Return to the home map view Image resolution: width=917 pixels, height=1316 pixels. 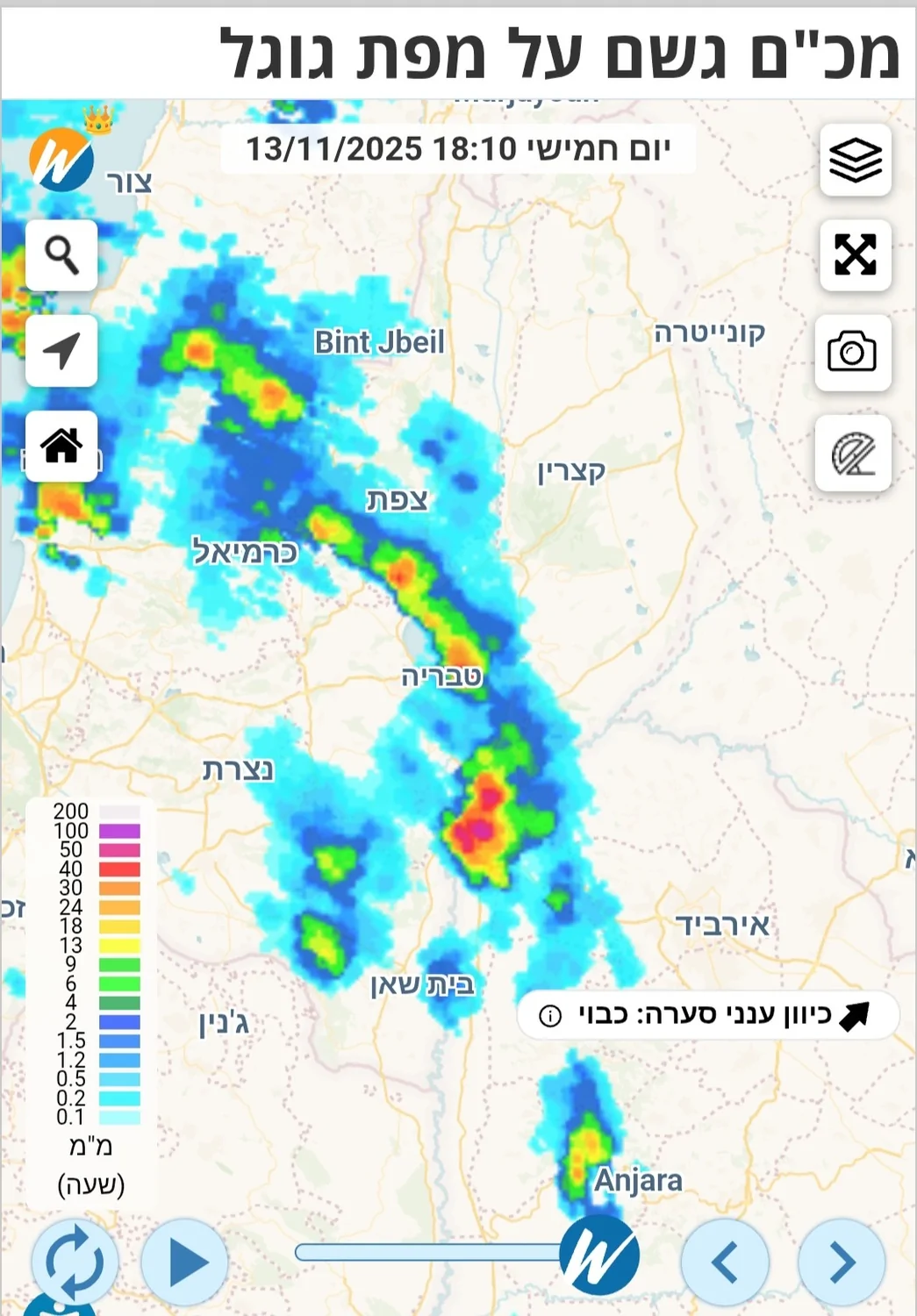61,446
